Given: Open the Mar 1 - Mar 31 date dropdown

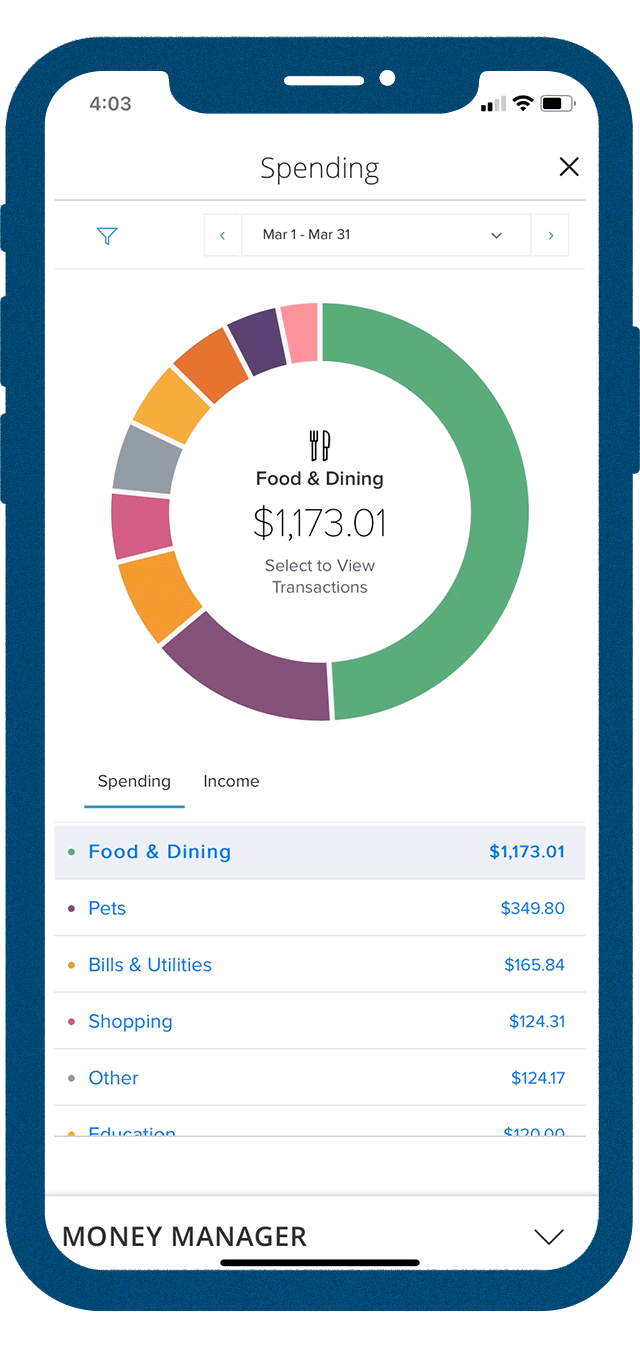Looking at the screenshot, I should pyautogui.click(x=385, y=236).
